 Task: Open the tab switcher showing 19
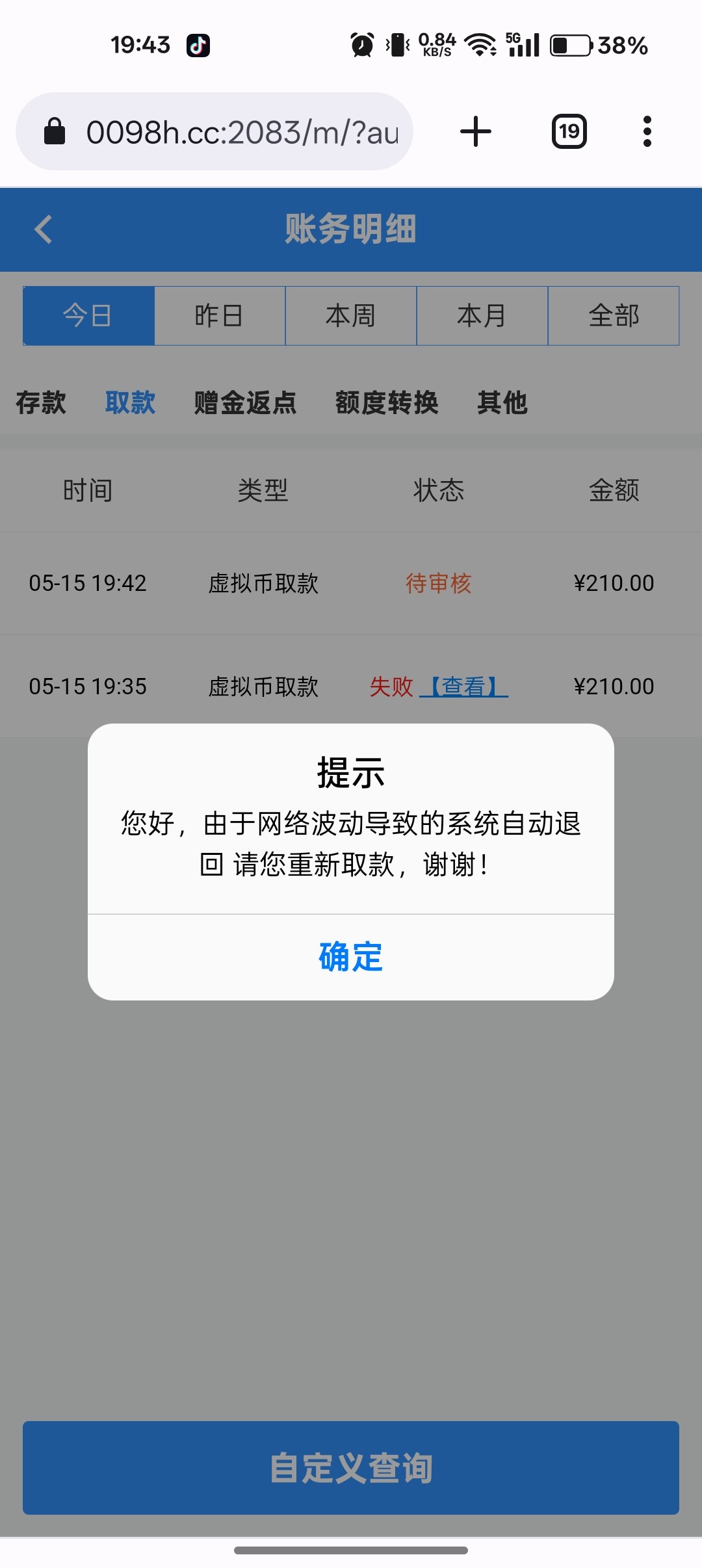[x=569, y=132]
